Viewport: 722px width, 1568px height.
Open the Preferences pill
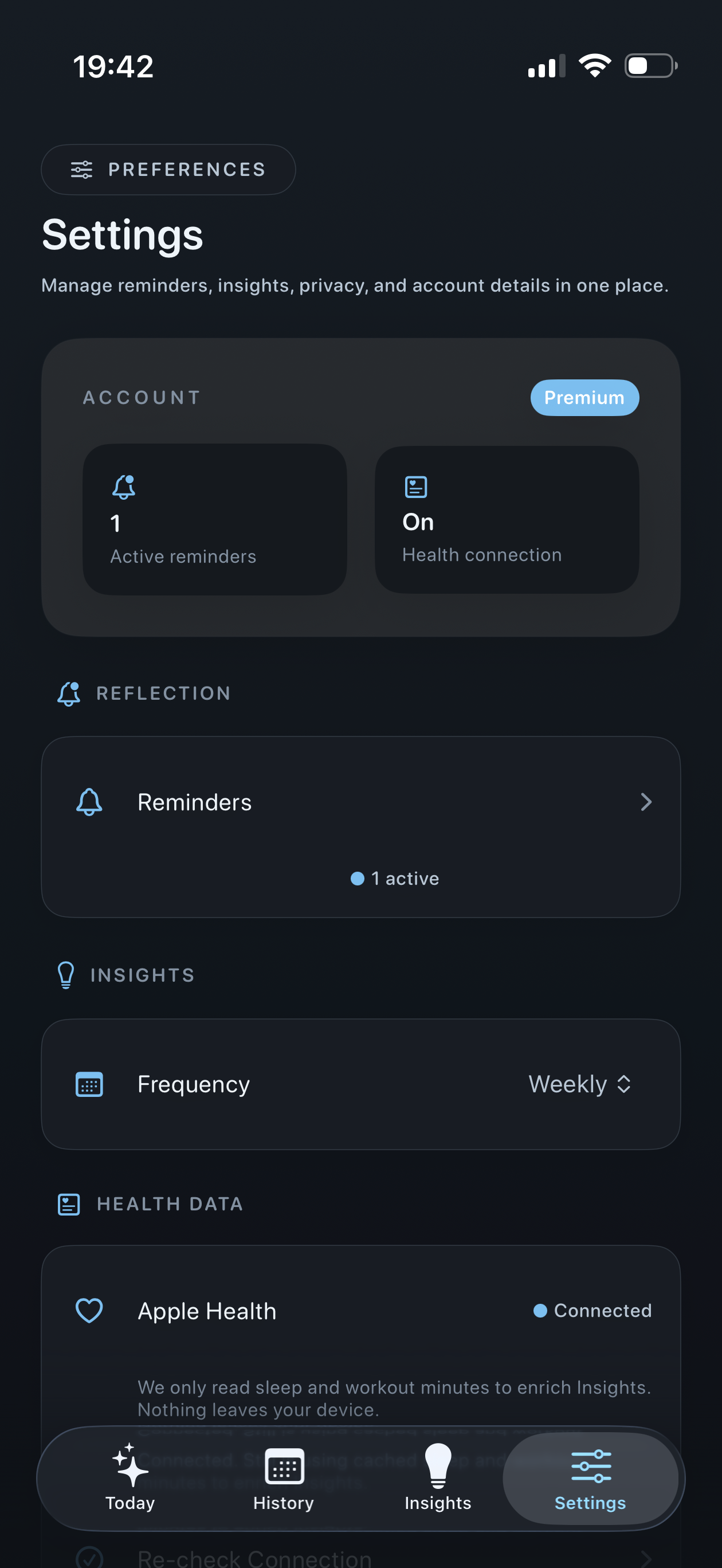point(168,169)
